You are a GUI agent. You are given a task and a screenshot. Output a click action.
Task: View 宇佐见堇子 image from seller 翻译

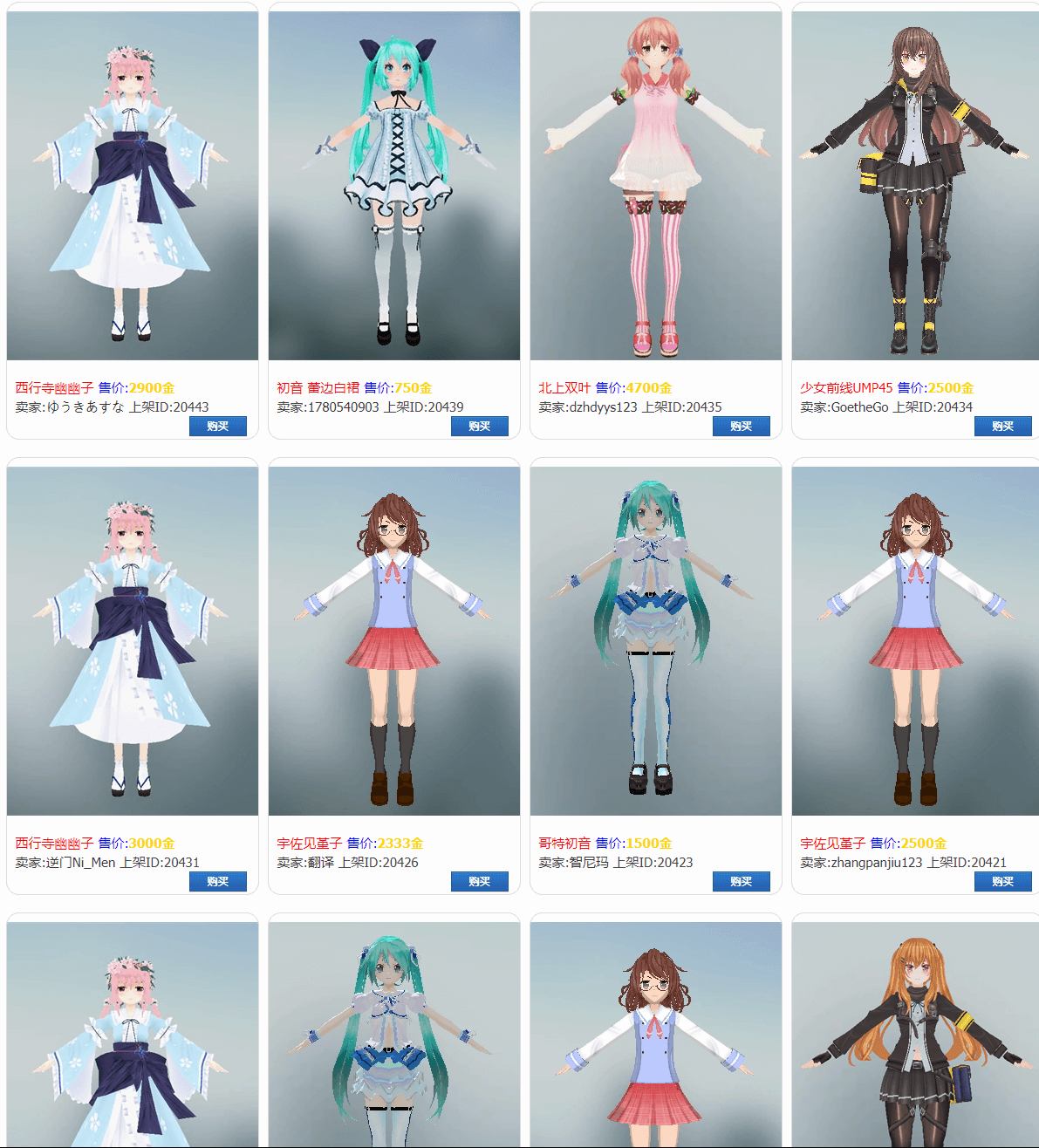pyautogui.click(x=393, y=640)
